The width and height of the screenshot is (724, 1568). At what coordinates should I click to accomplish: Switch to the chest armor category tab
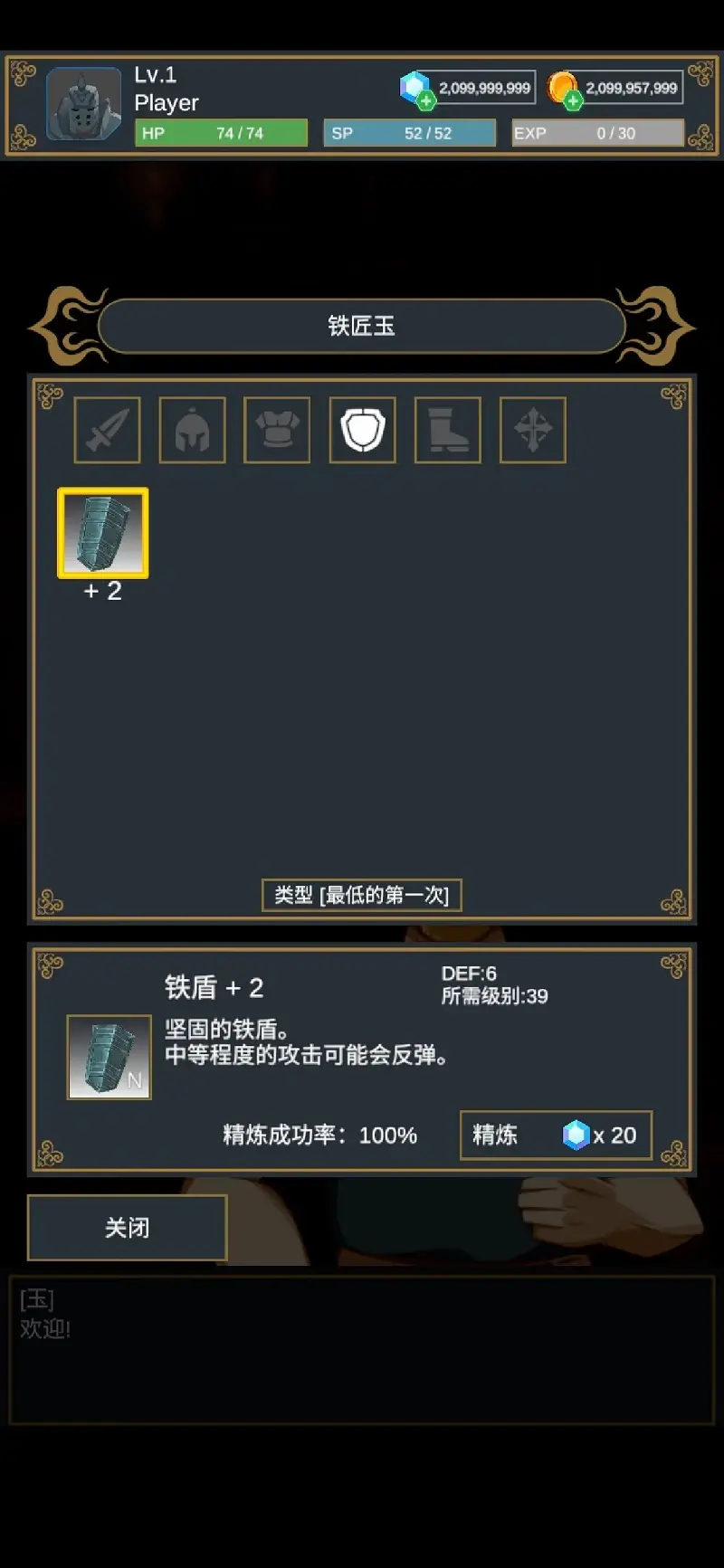pos(277,430)
